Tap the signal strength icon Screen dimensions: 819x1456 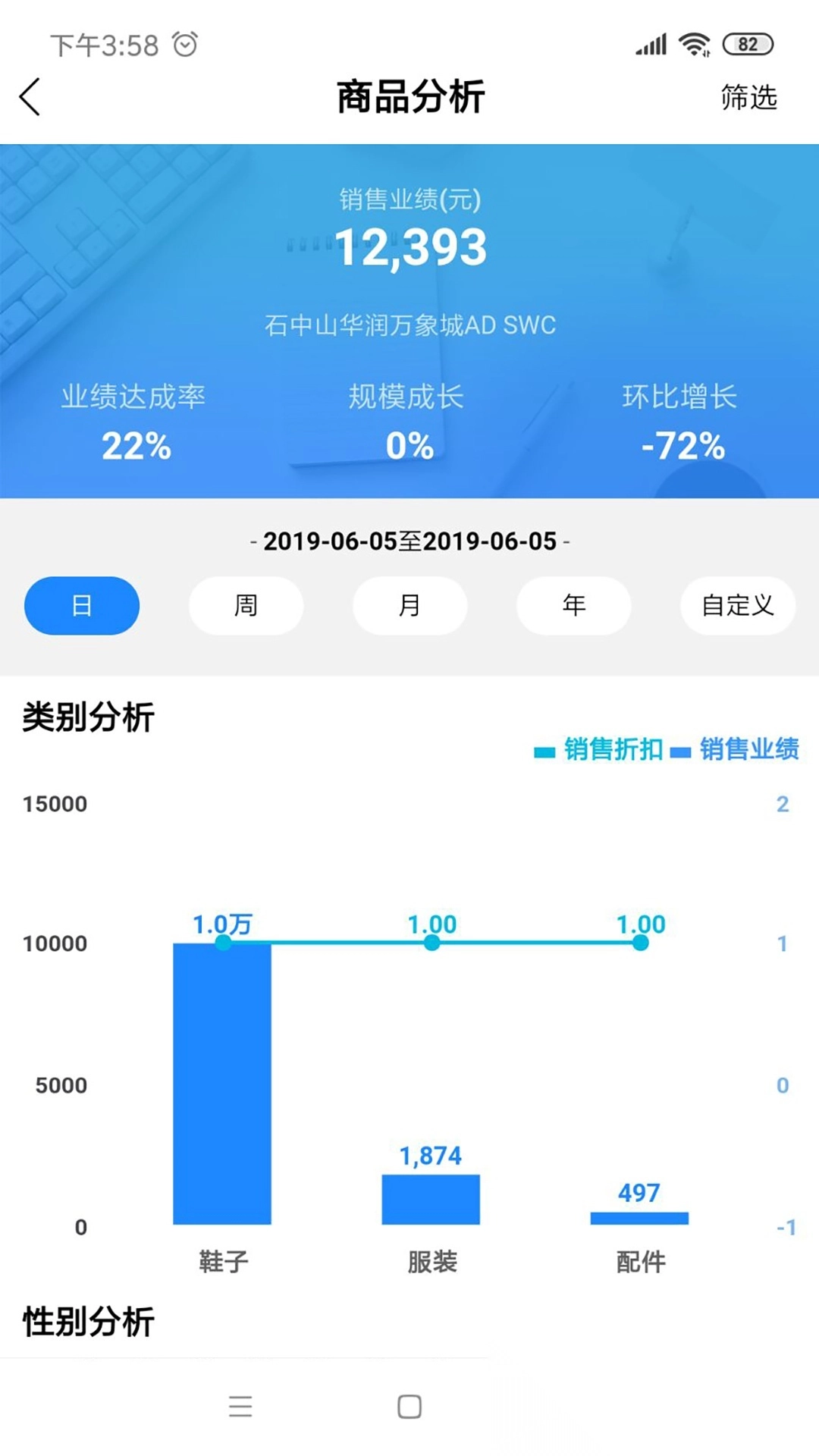651,44
